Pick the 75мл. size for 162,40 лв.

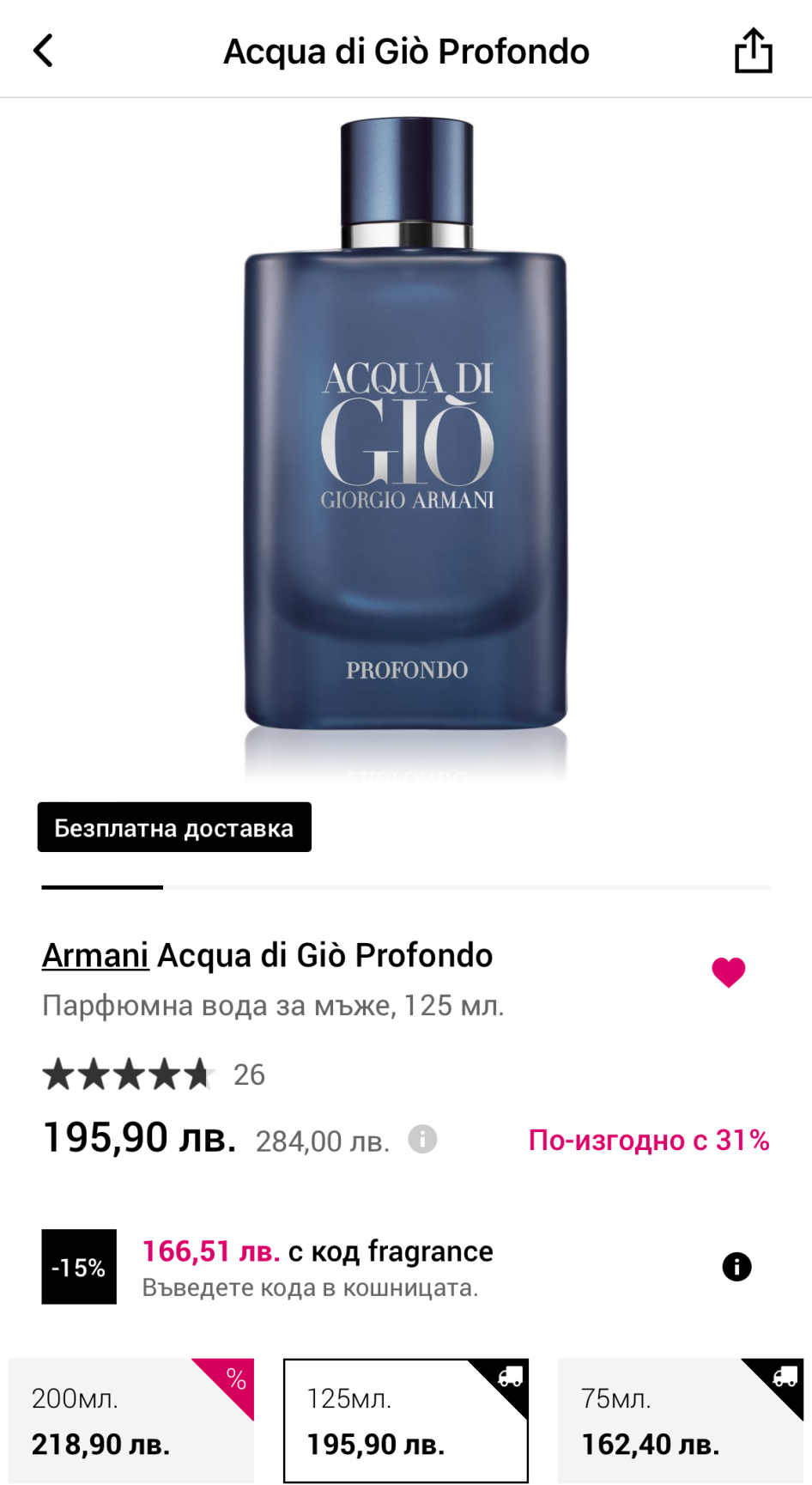681,1421
